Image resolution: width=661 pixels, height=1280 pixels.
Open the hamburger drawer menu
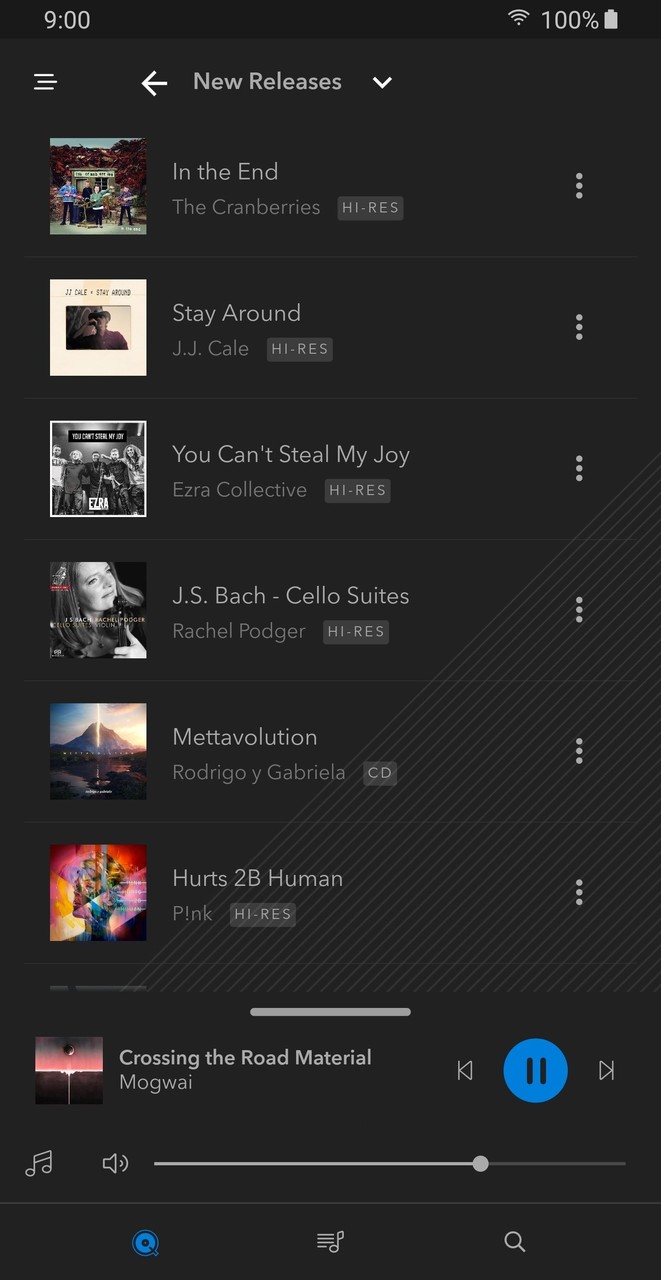46,82
